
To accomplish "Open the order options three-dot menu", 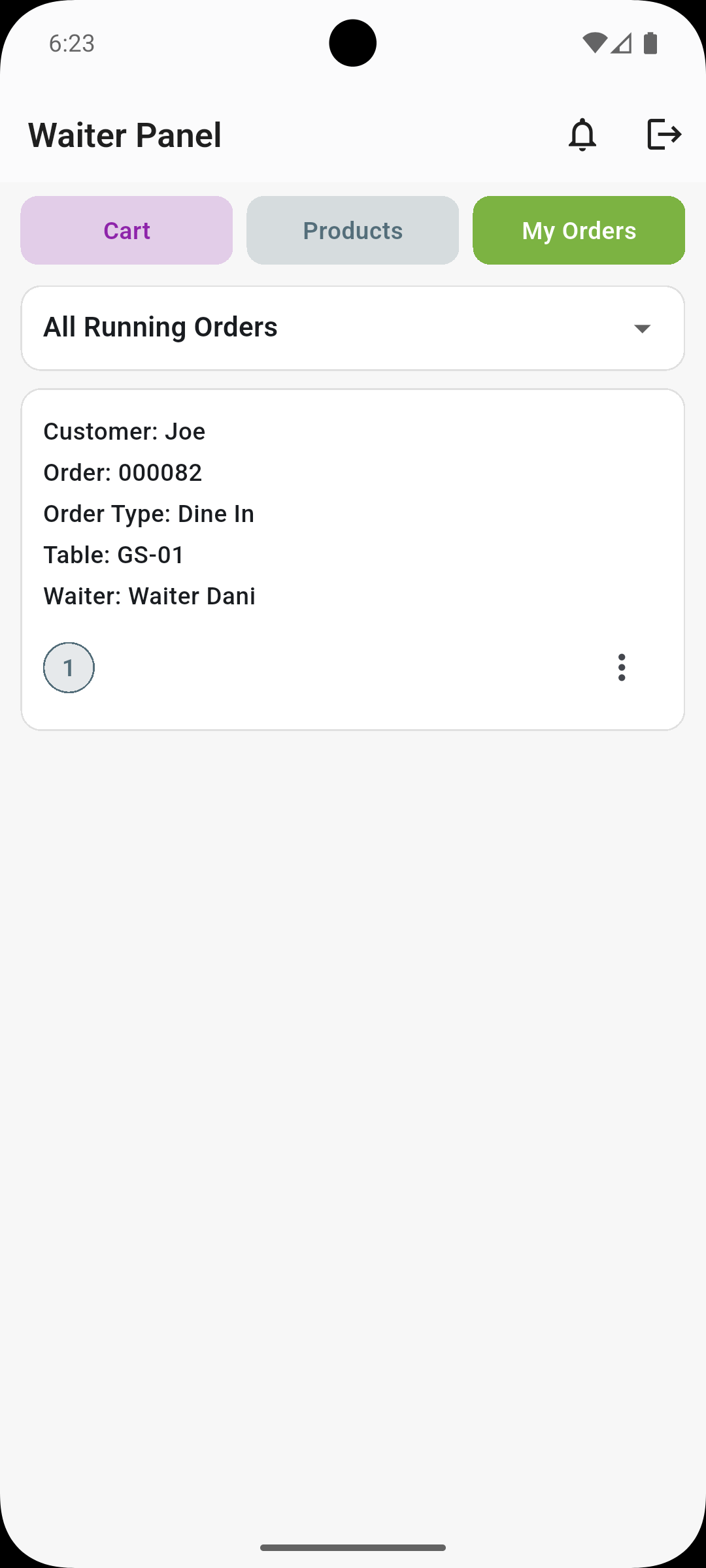I will click(x=621, y=667).
